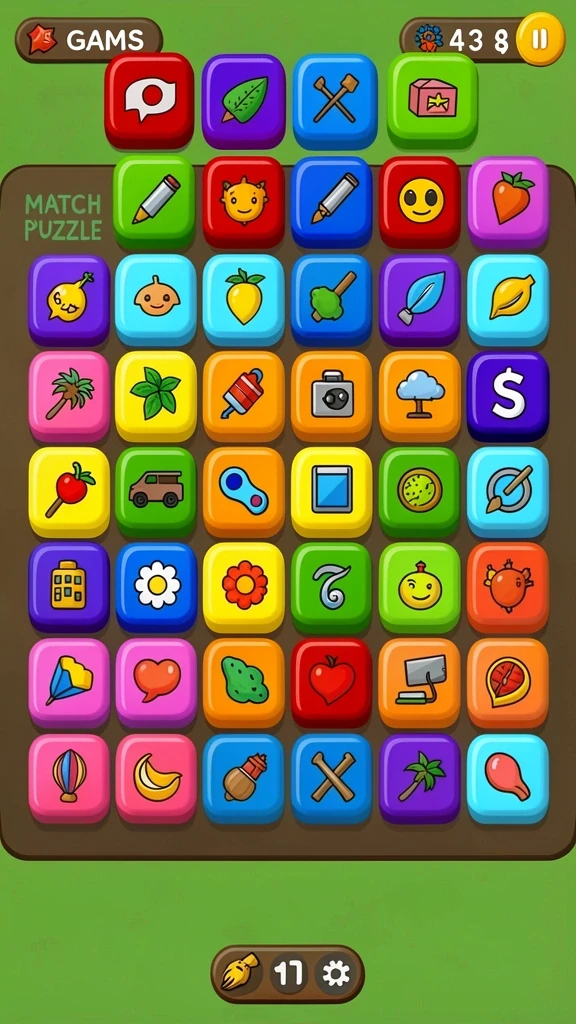Tap the pink banana tile
Image resolution: width=576 pixels, height=1024 pixels.
tap(156, 778)
